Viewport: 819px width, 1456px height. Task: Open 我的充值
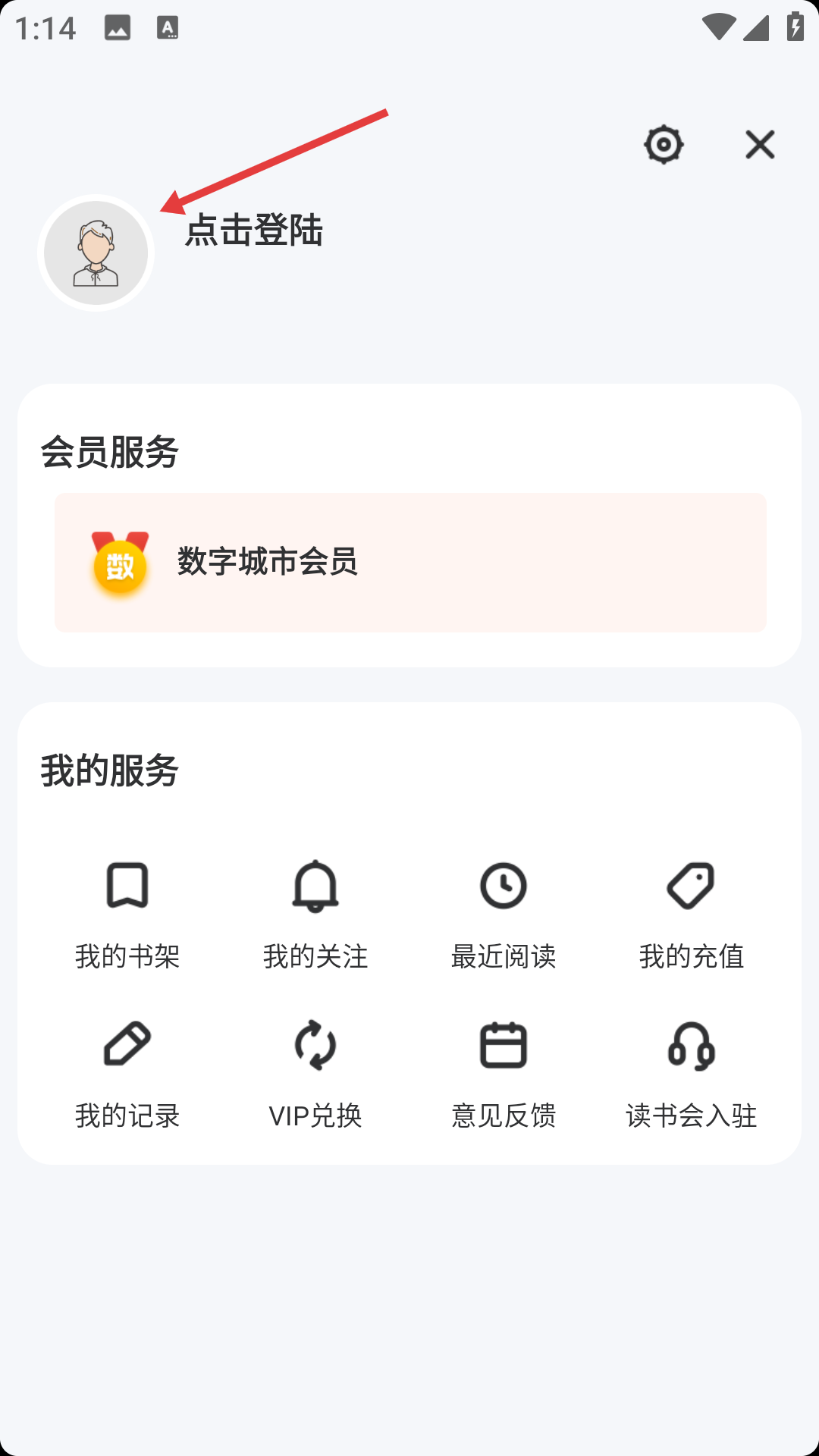[692, 915]
